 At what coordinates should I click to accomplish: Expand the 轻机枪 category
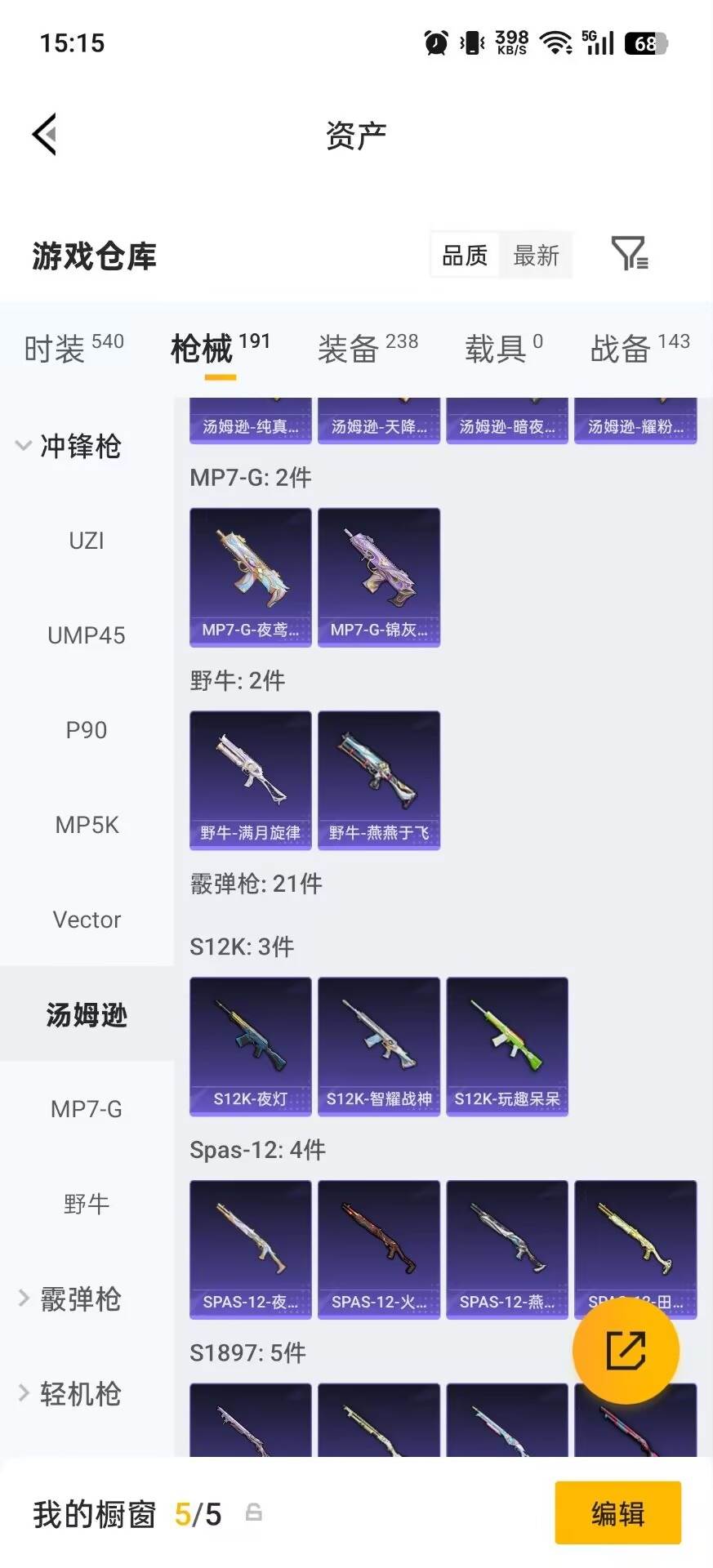[69, 1393]
